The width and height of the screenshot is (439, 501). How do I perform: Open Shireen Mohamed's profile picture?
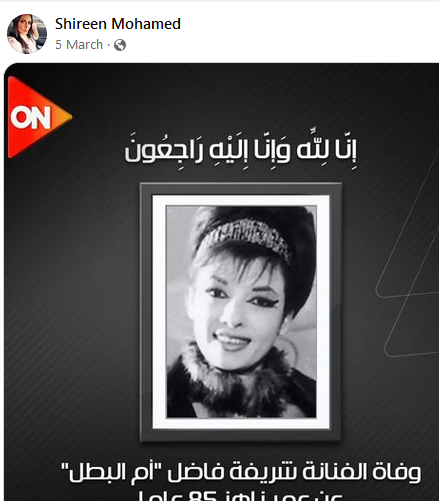pos(27,34)
